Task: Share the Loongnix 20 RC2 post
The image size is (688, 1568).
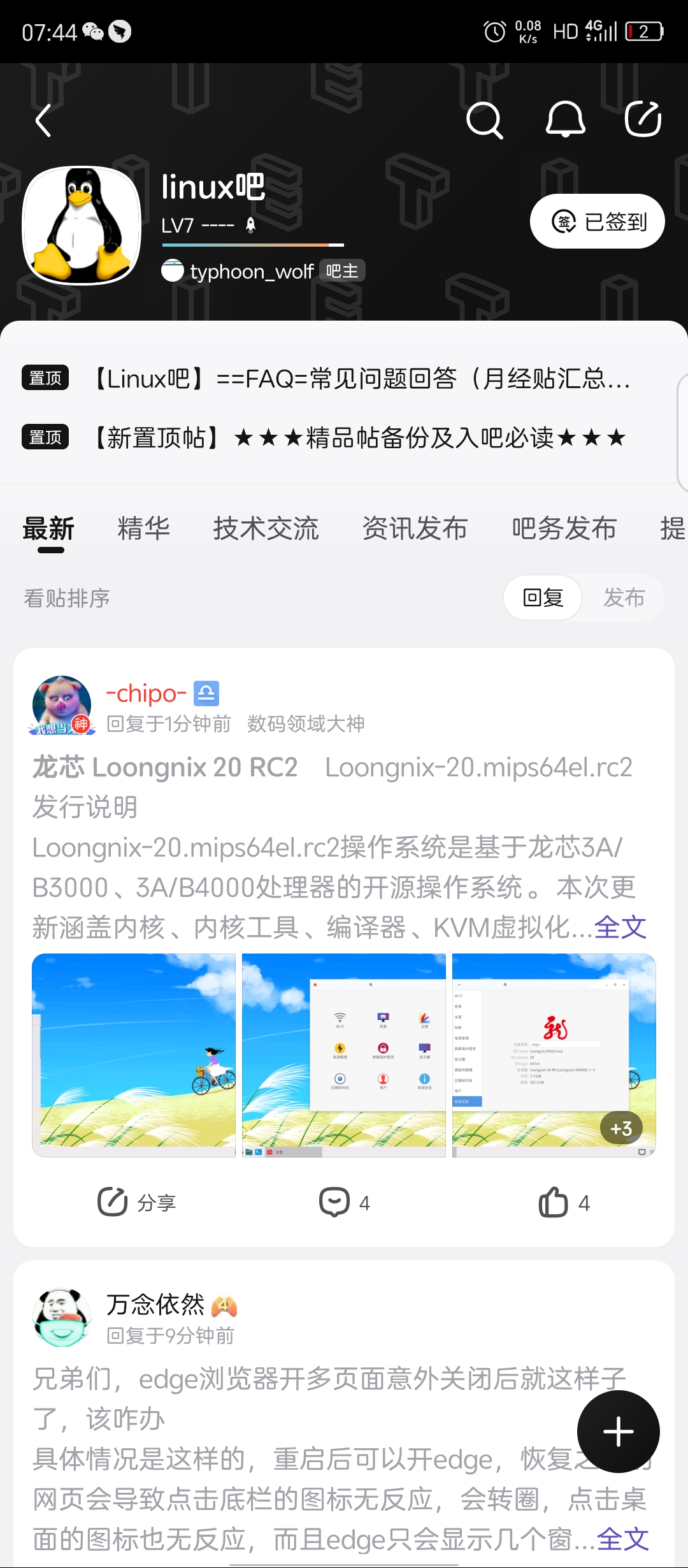Action: tap(136, 1203)
